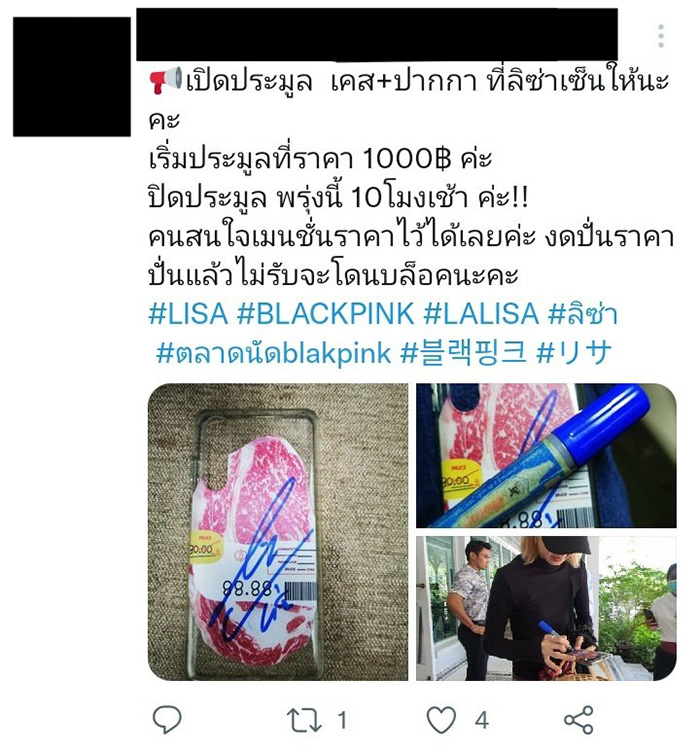The width and height of the screenshot is (700, 751).
Task: View the photo of person signing
Action: pyautogui.click(x=546, y=608)
